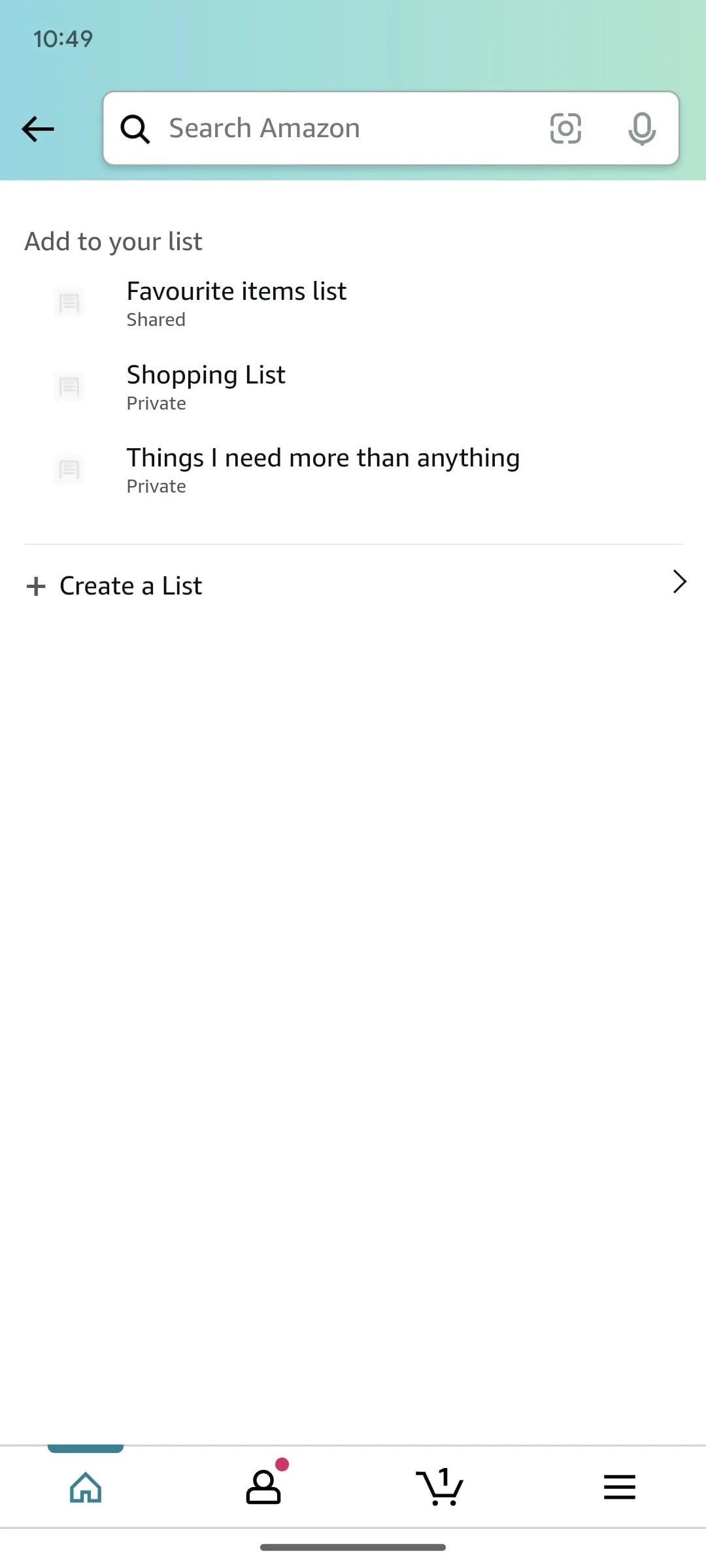Start voice search with the microphone

point(642,128)
